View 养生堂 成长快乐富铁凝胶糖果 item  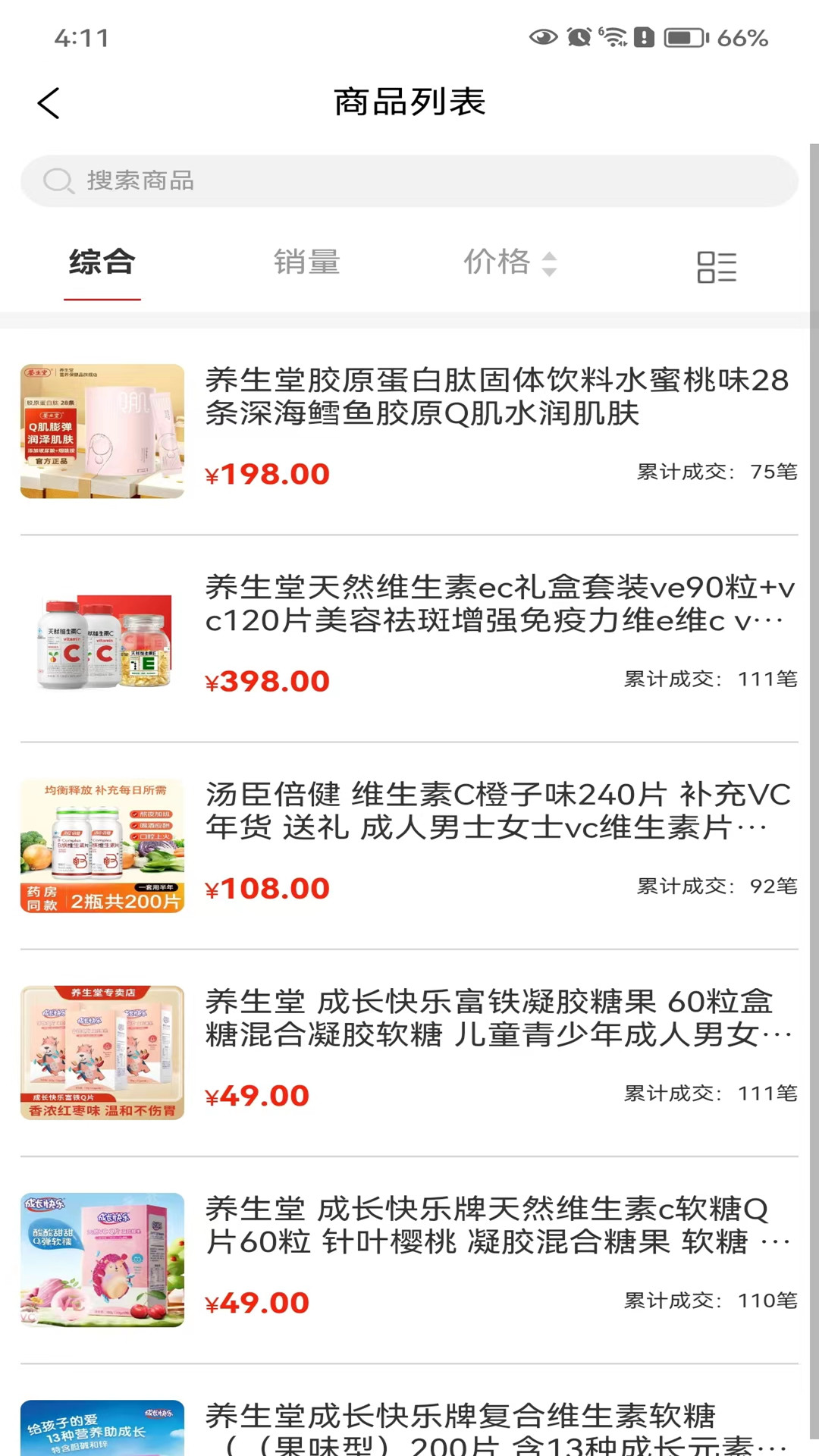[409, 1053]
